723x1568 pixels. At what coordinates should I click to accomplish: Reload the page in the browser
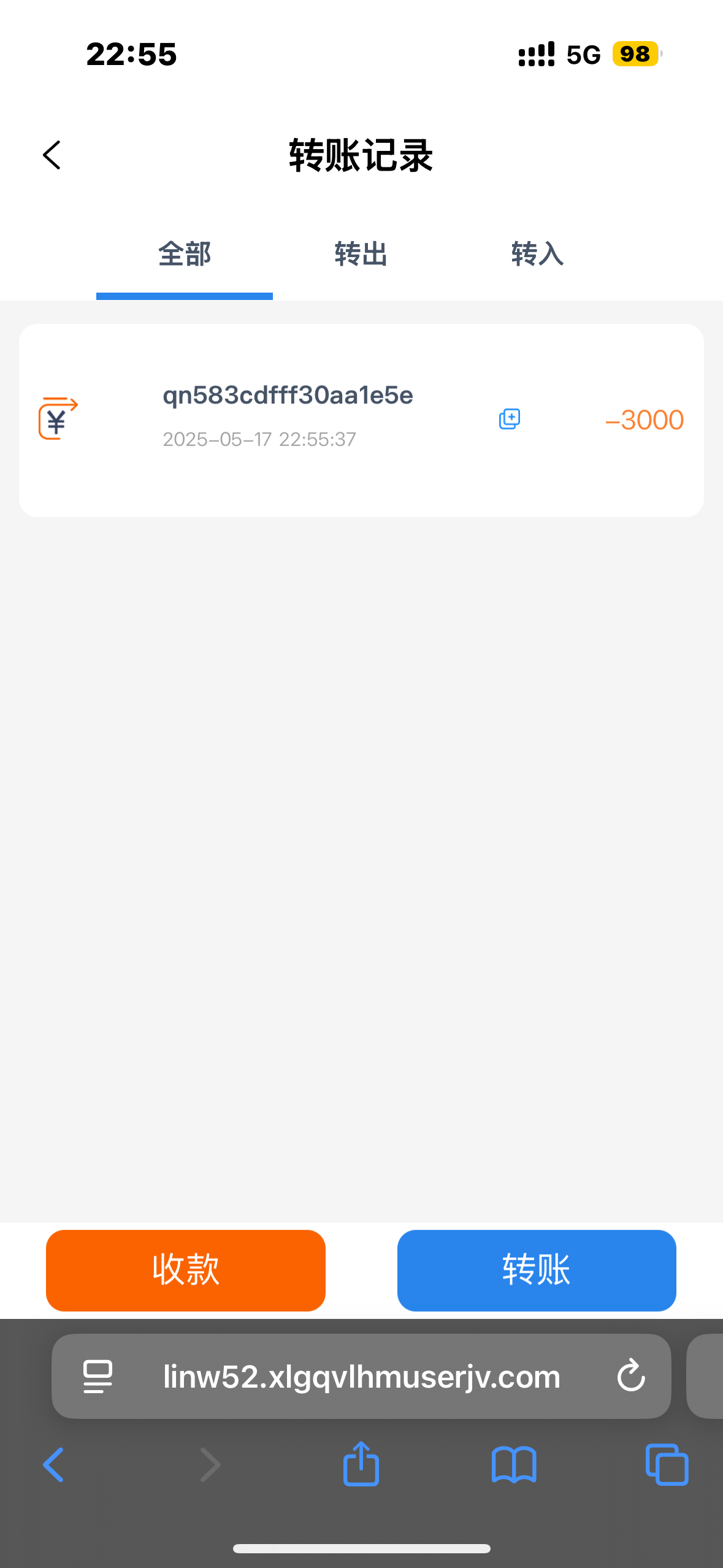tap(631, 1375)
